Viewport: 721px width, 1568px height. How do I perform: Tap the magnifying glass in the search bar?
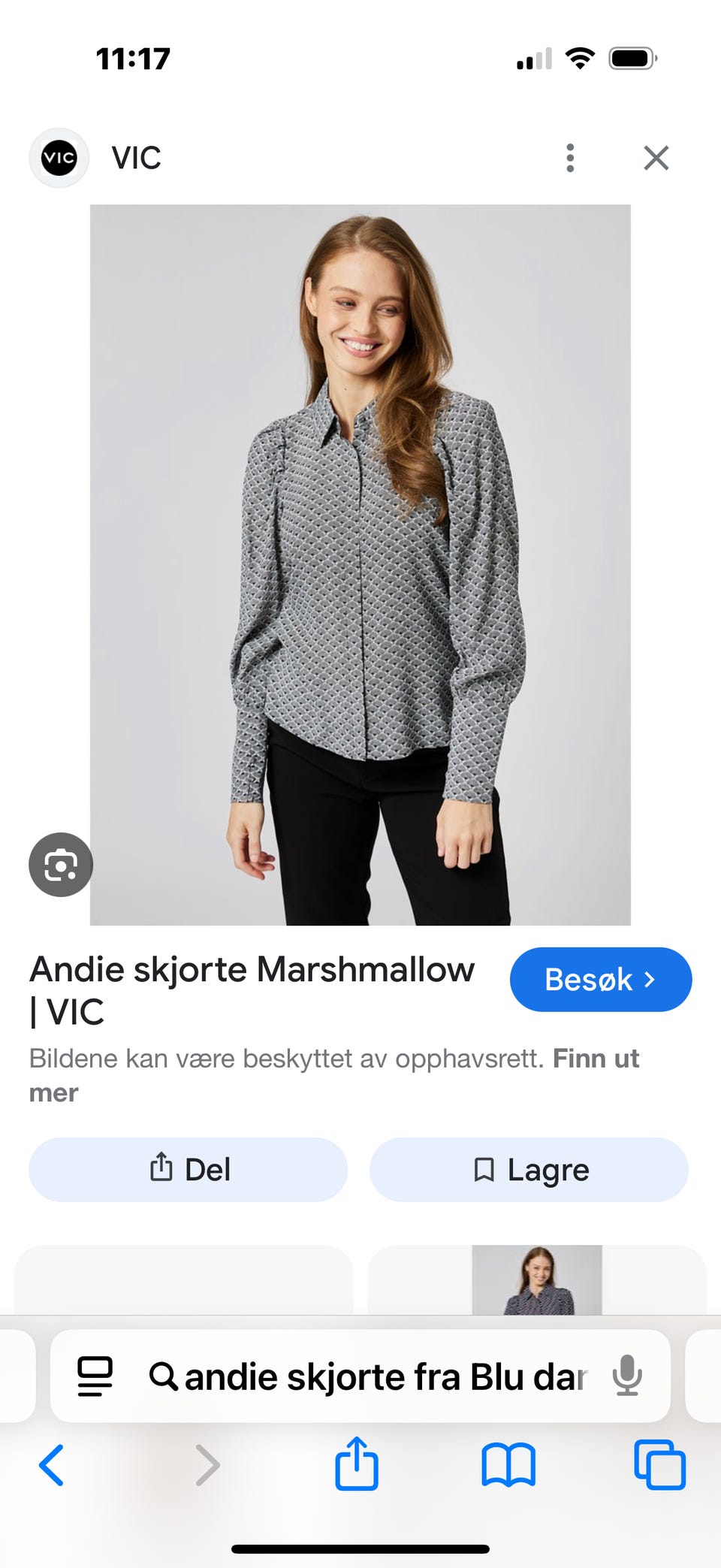(164, 1376)
